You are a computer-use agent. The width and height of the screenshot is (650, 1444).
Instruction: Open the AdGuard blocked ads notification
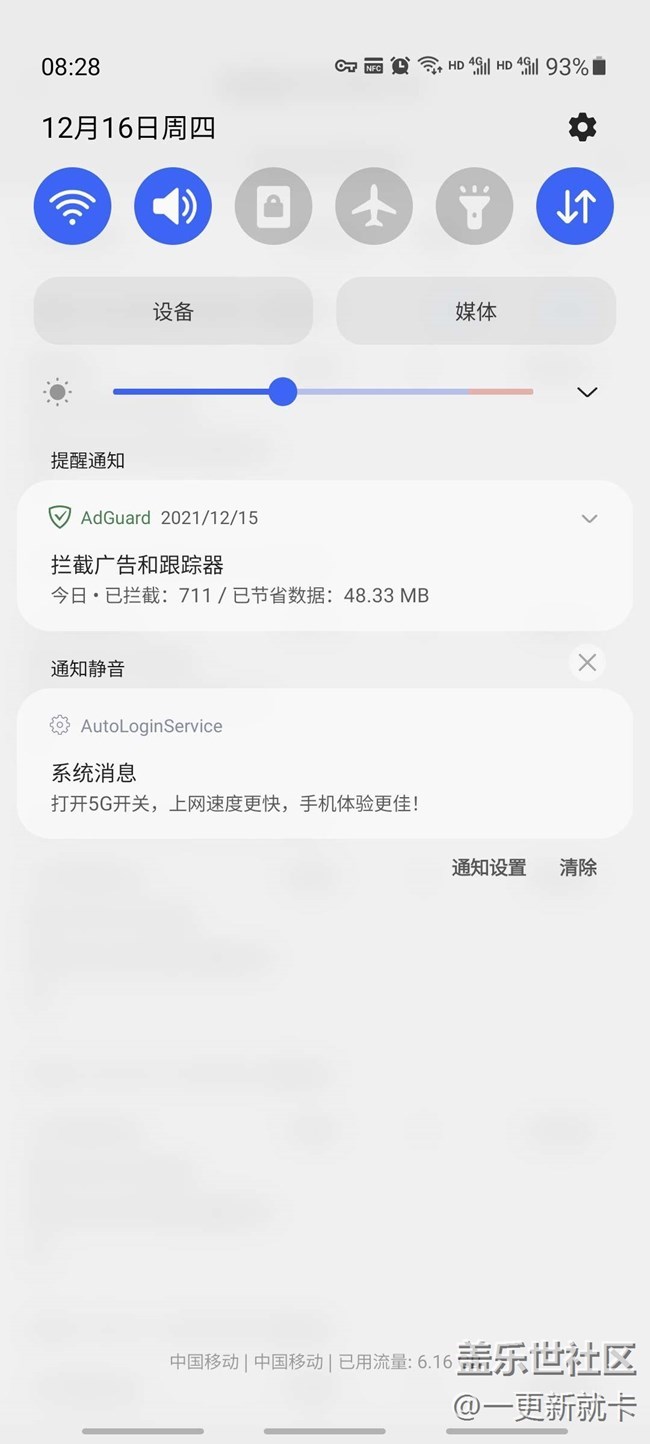325,556
